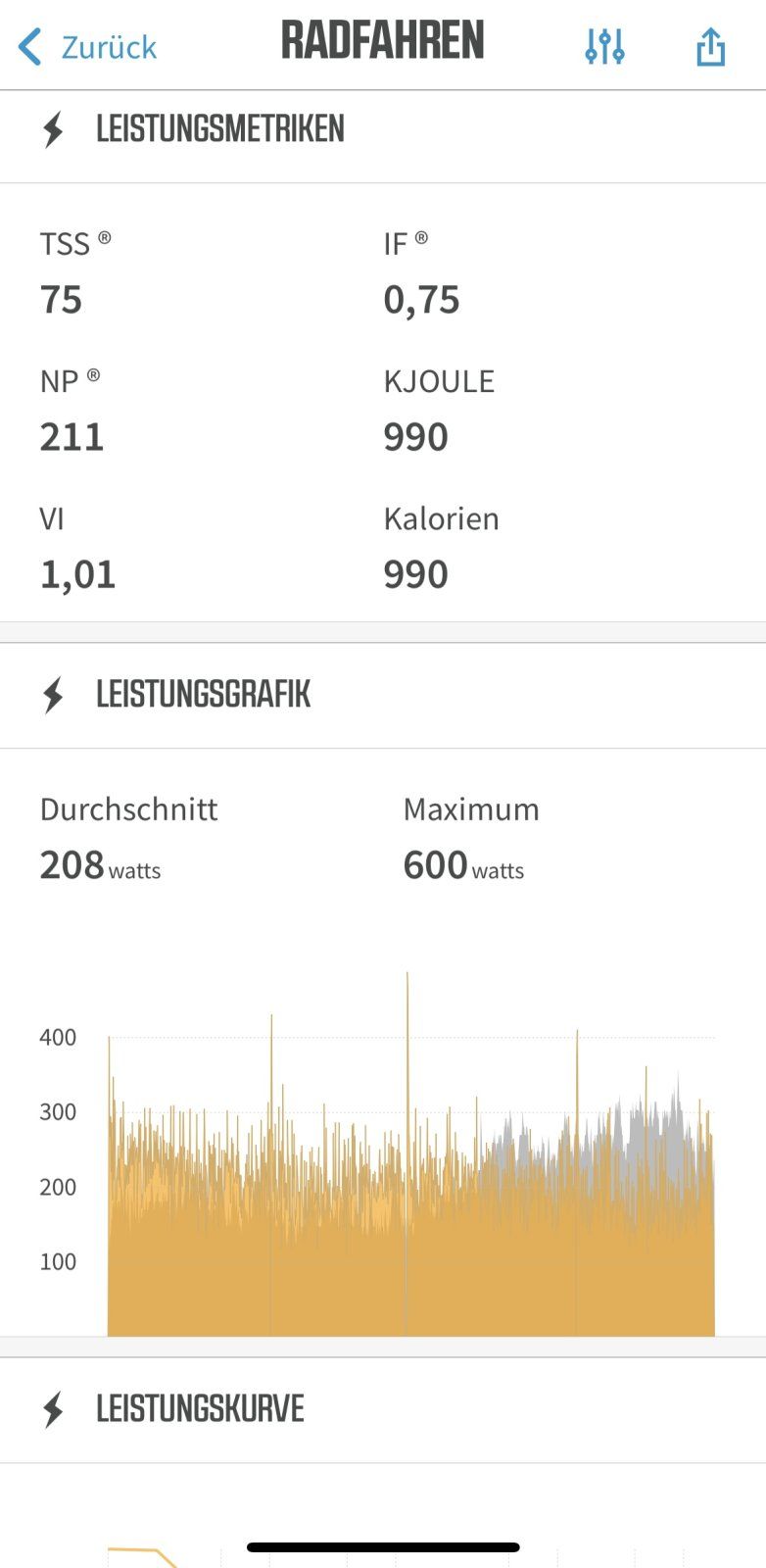Go back with the Zurück button
This screenshot has height=1568, width=766.
coord(88,46)
